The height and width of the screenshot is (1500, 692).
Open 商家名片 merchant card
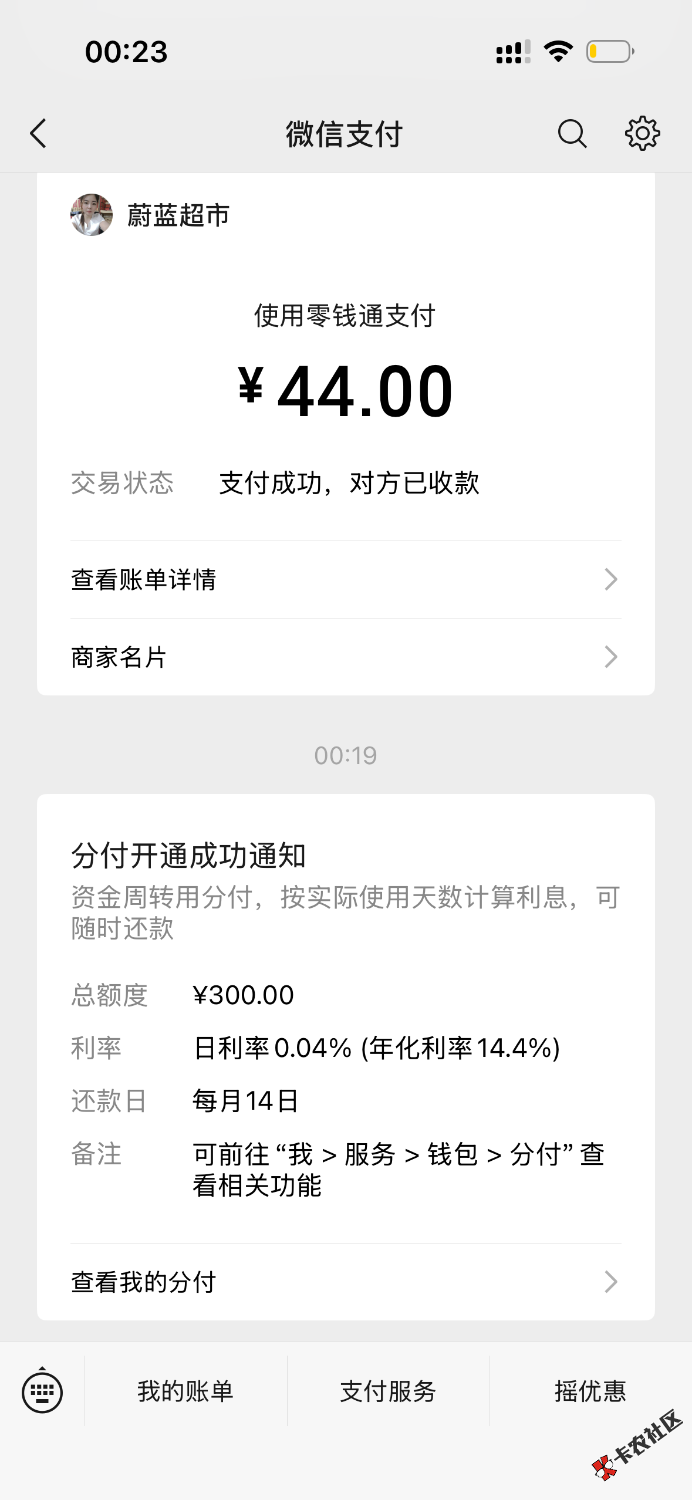point(345,657)
